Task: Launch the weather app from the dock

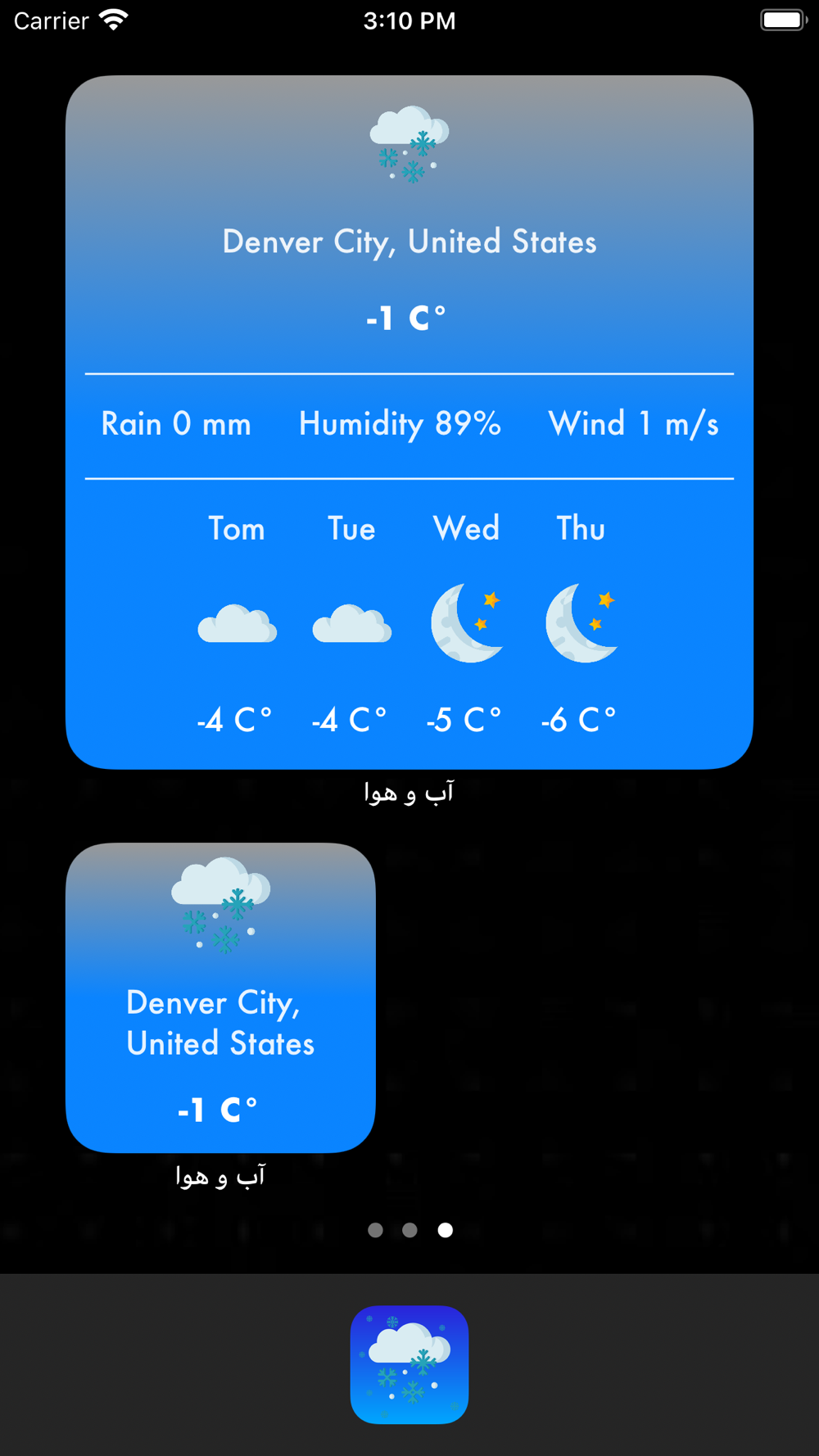Action: click(x=409, y=1364)
